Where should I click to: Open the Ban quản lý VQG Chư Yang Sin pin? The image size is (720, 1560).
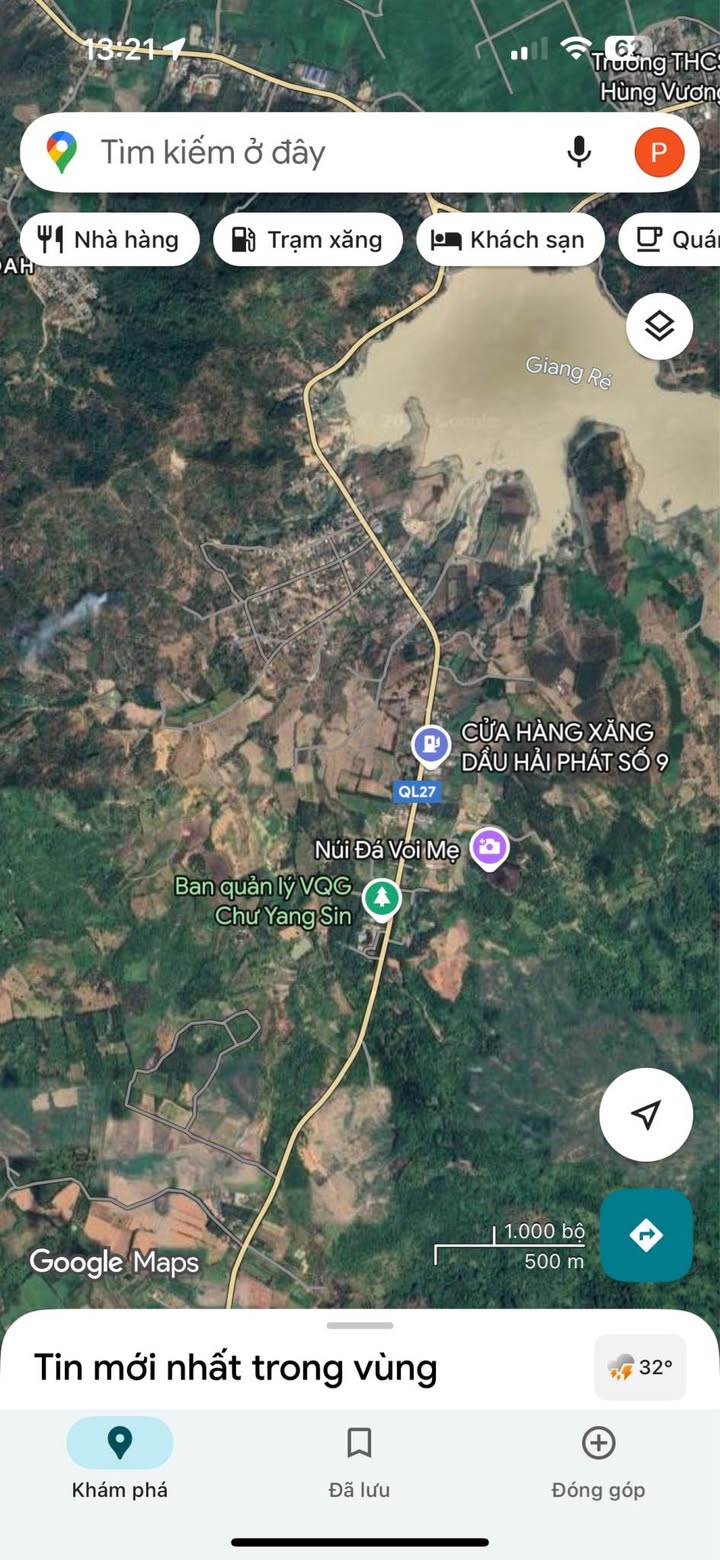coord(380,897)
